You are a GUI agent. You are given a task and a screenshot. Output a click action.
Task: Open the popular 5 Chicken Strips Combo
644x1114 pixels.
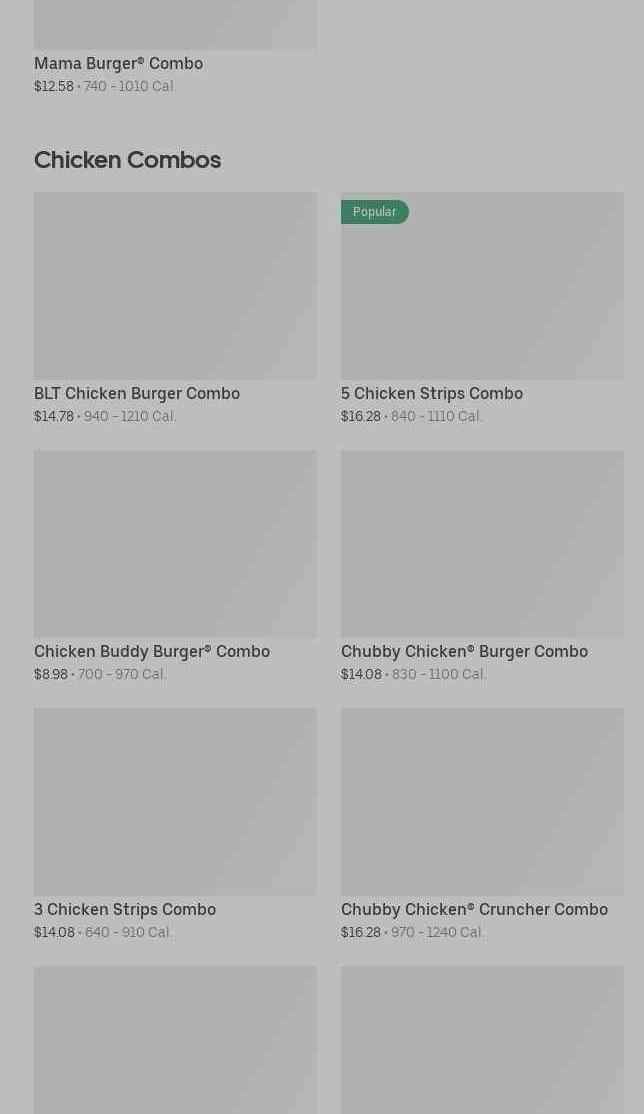click(482, 308)
